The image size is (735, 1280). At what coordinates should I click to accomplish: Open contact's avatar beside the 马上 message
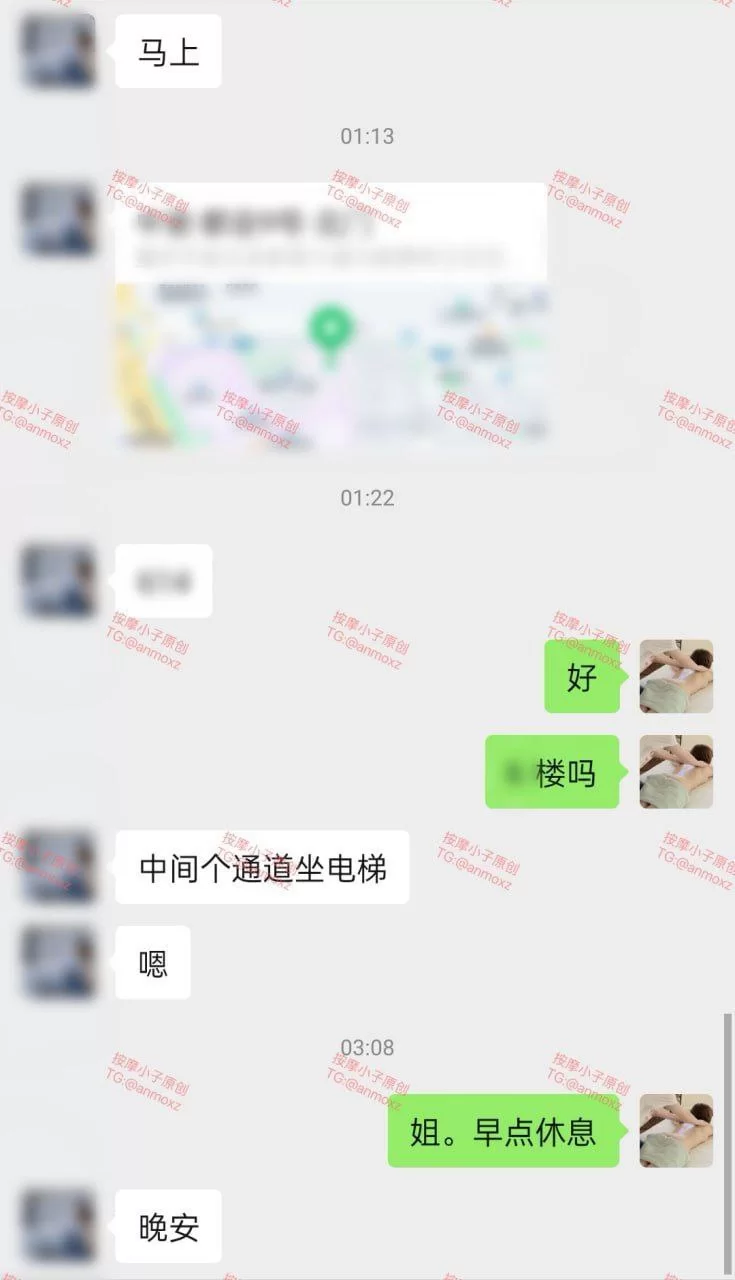pyautogui.click(x=59, y=50)
